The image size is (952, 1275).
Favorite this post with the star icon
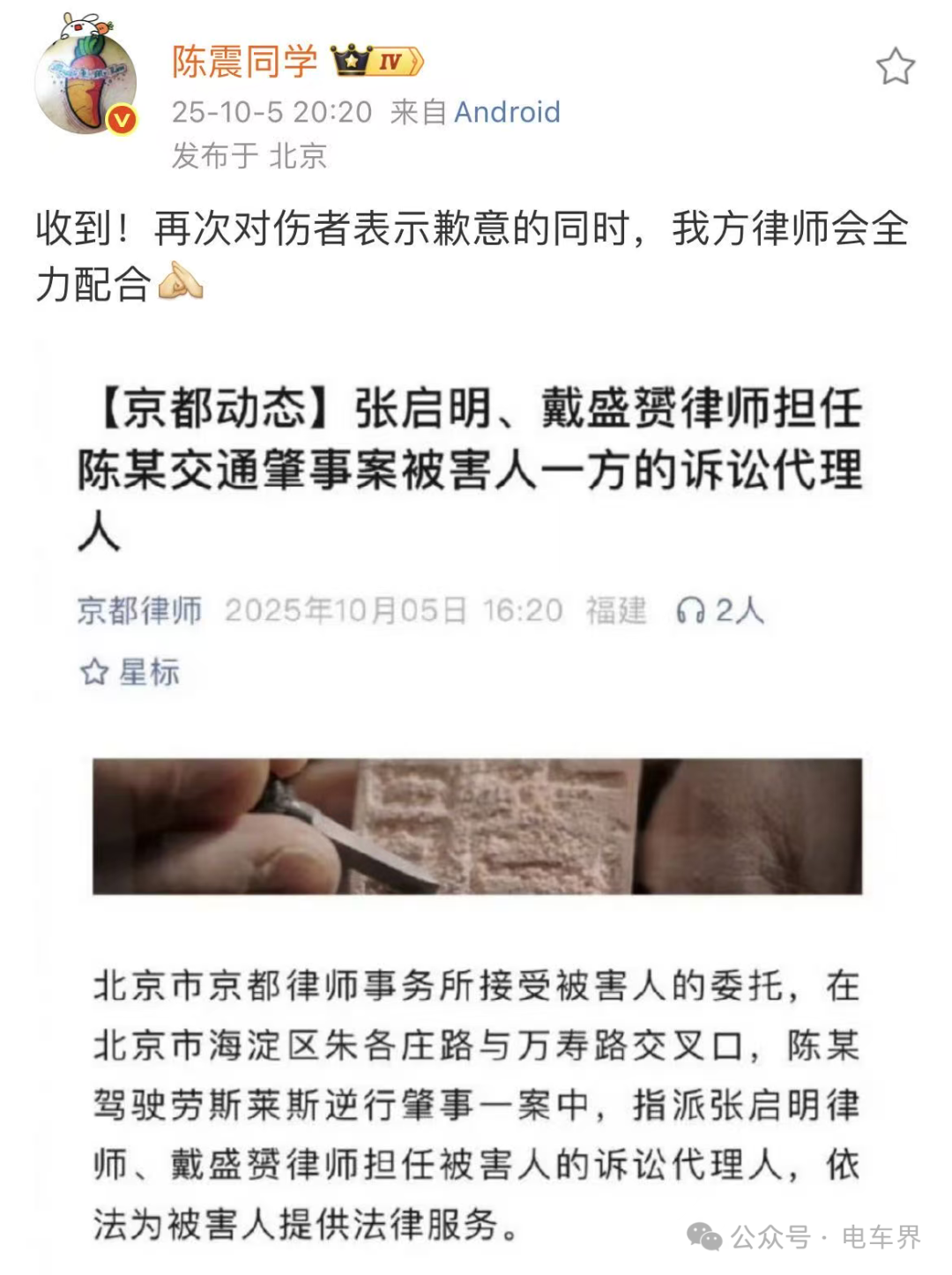coord(895,67)
